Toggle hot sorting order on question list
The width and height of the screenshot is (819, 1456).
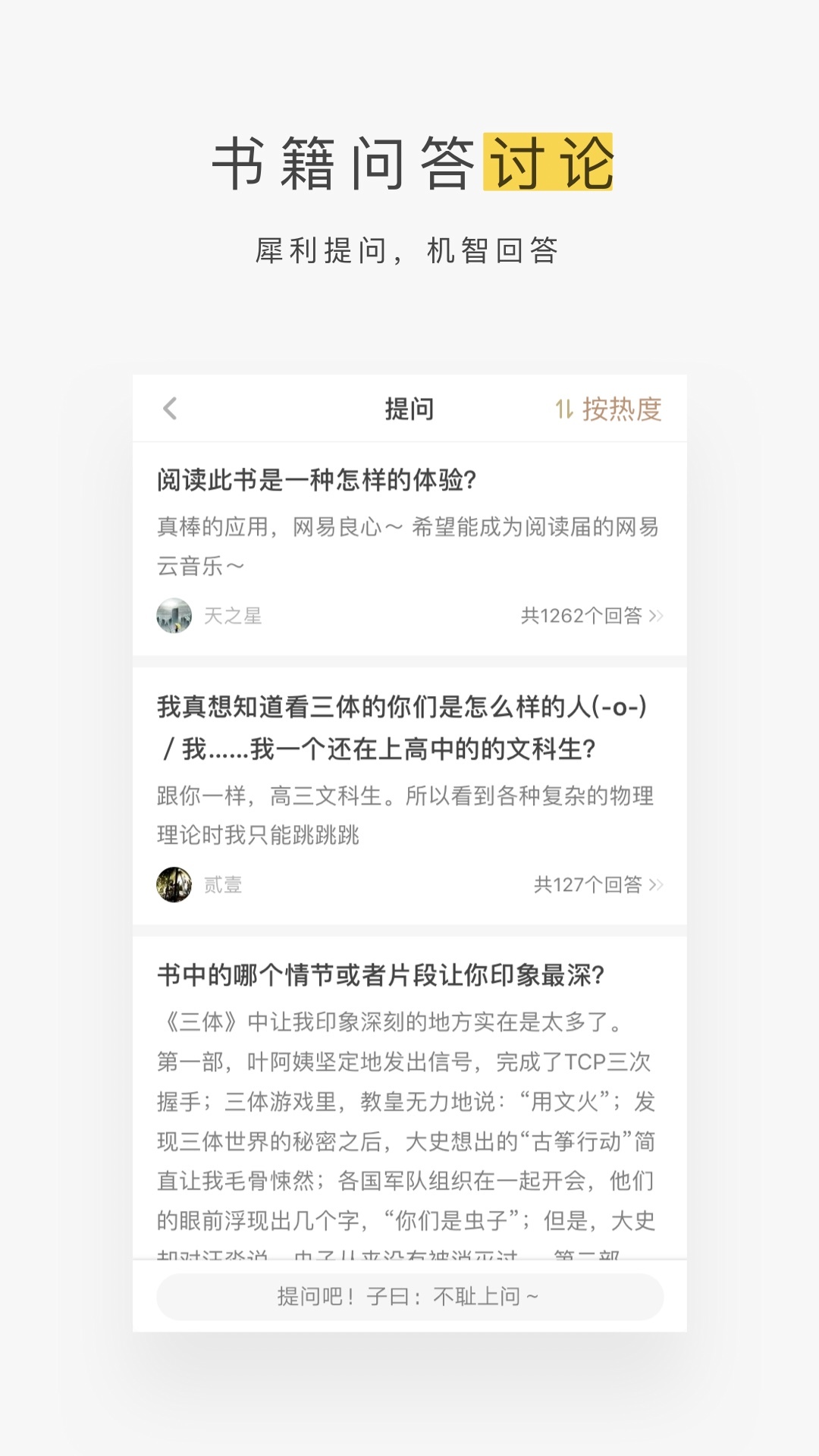point(610,409)
